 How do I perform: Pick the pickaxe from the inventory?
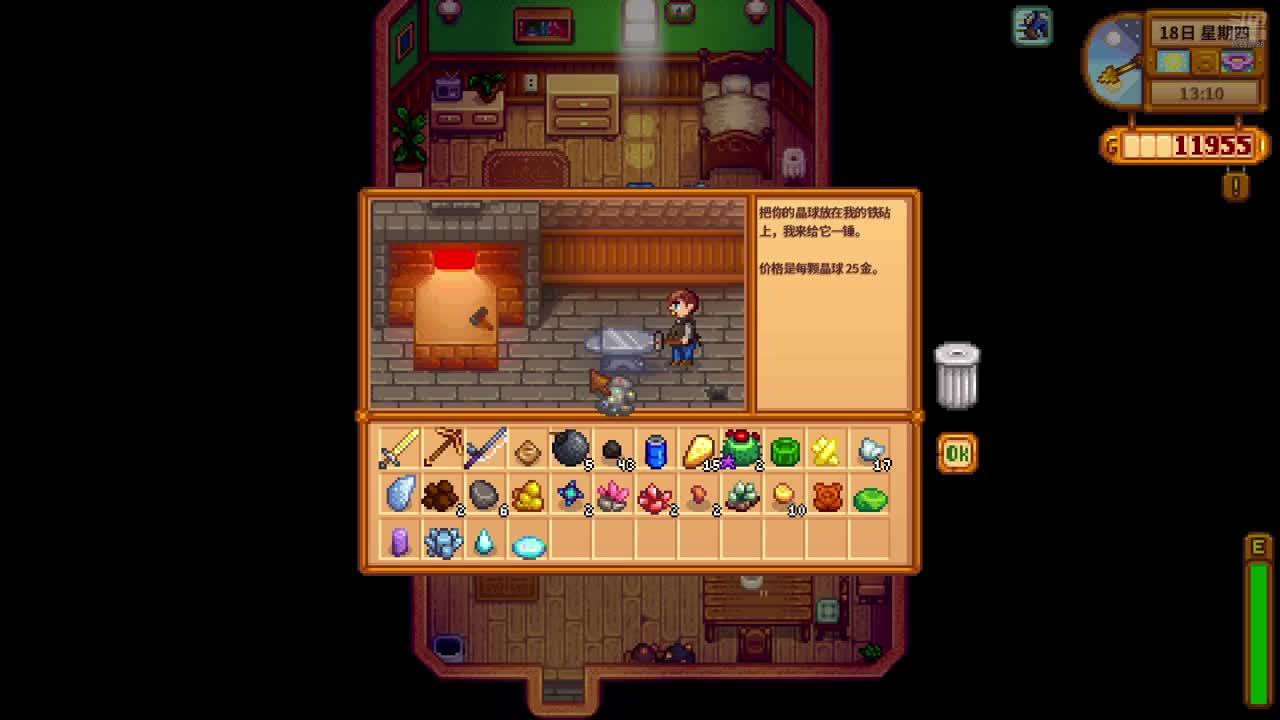click(x=442, y=450)
